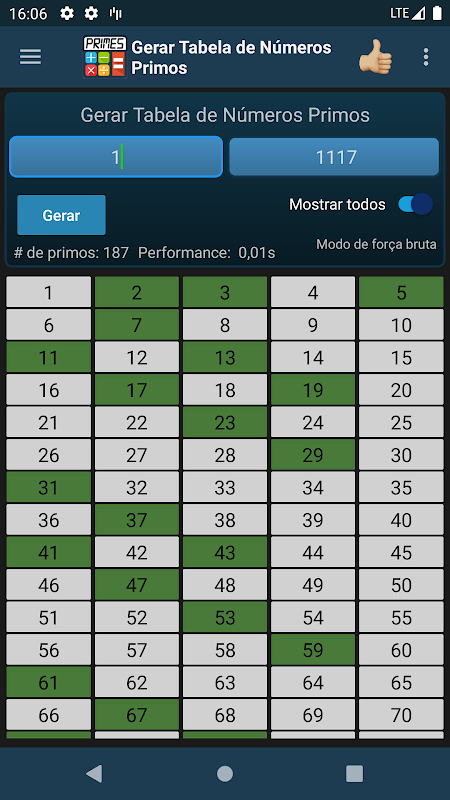Edit the end value field showing 1117
450x800 pixels.
(334, 157)
